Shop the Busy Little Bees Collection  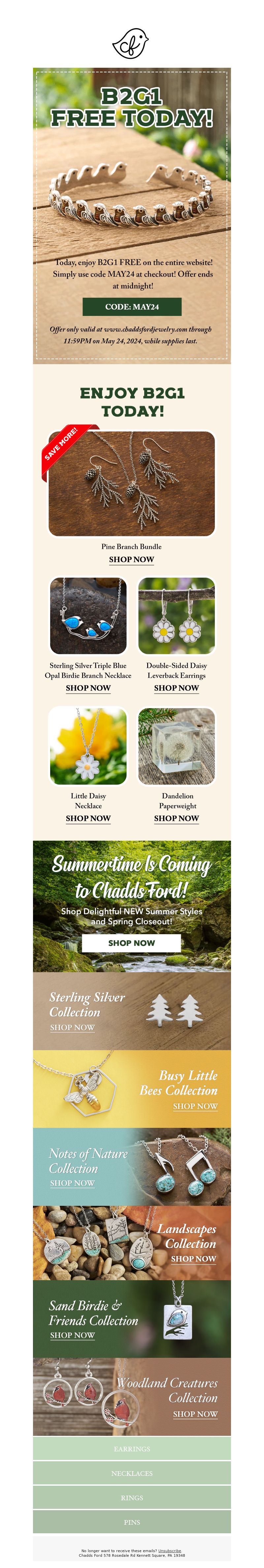pos(195,1105)
